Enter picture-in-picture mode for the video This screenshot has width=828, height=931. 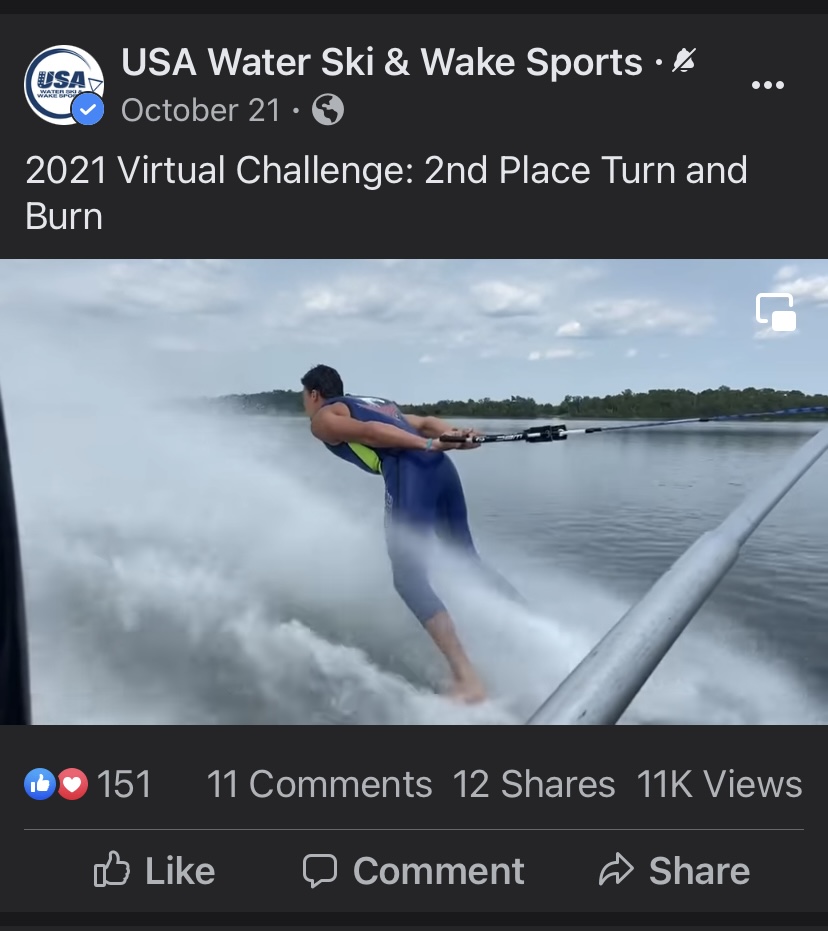[x=776, y=312]
